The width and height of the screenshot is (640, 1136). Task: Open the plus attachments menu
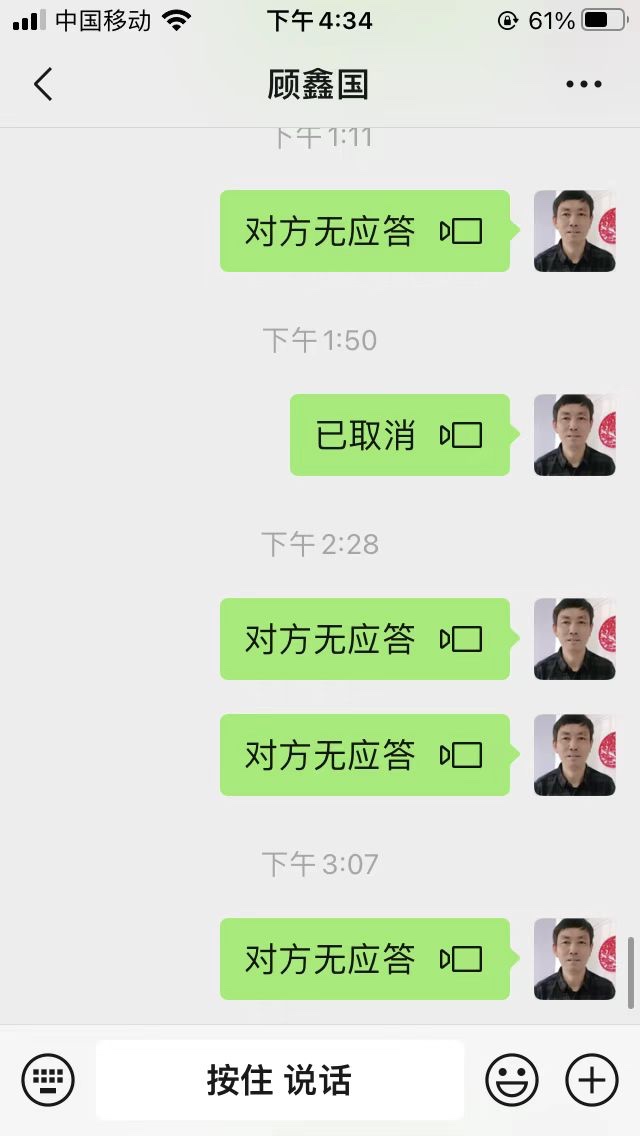tap(592, 1080)
